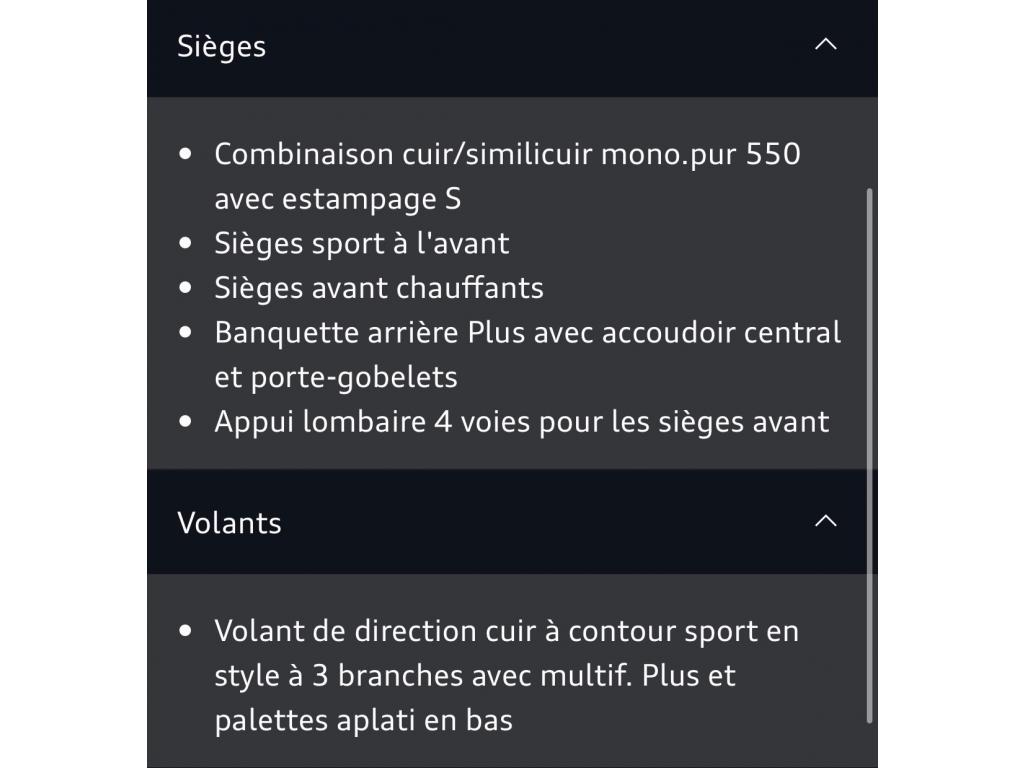Collapse the Volants section

pos(825,521)
